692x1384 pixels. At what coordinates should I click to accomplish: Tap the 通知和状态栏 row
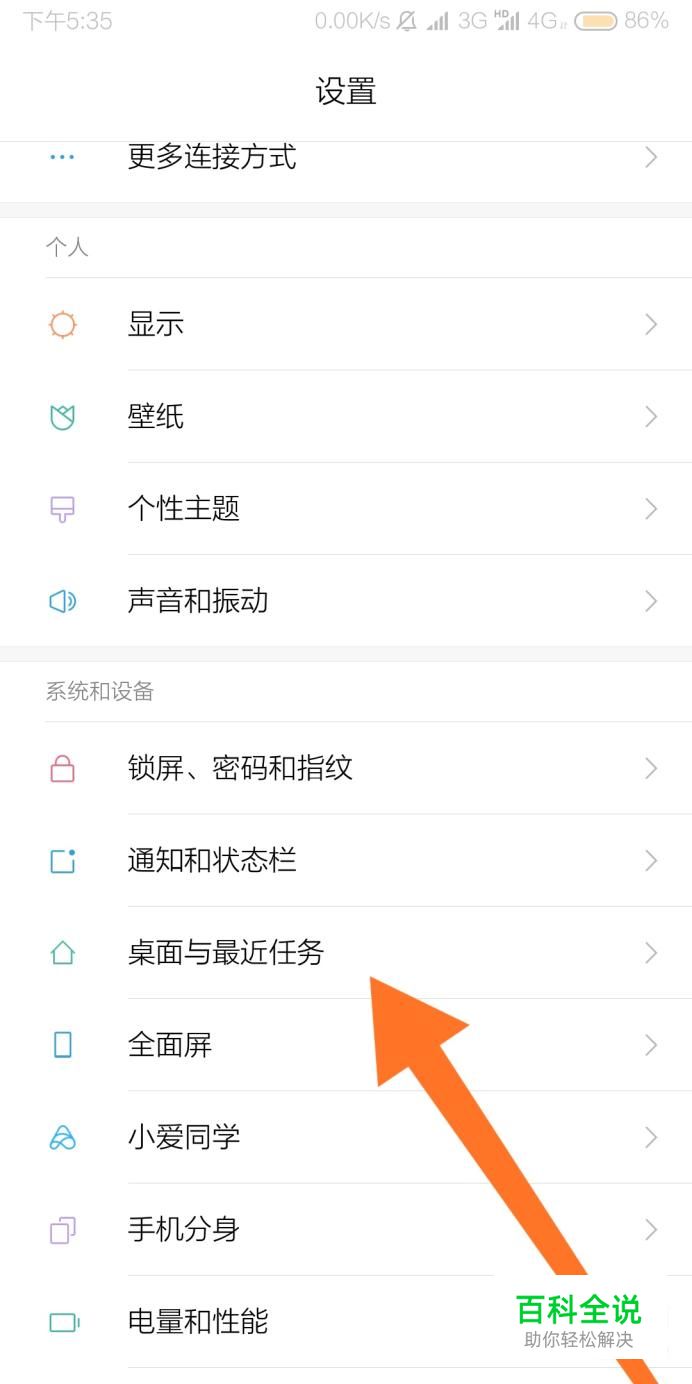[x=212, y=861]
